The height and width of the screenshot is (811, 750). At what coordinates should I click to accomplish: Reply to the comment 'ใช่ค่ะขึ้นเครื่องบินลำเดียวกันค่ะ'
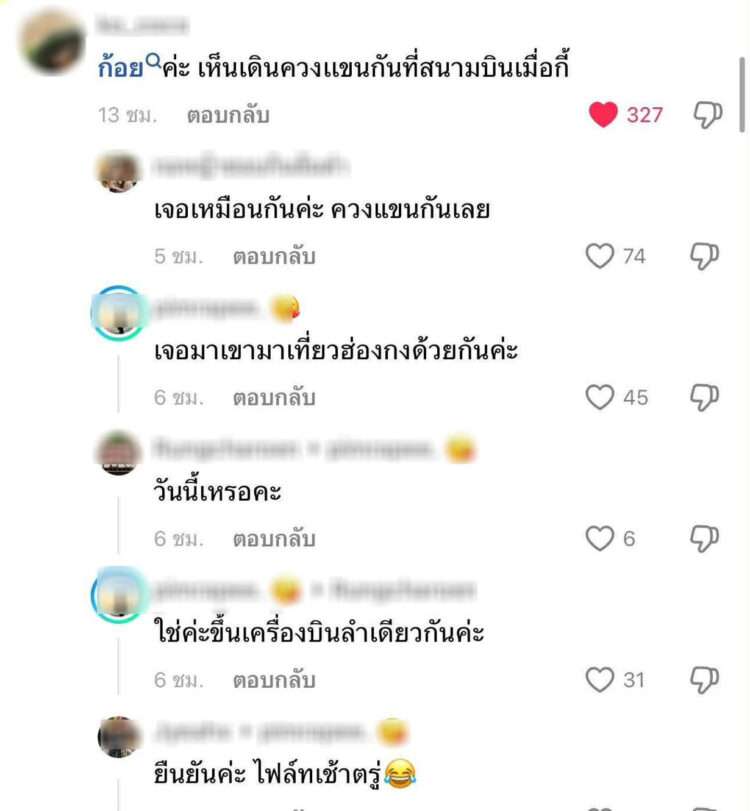pos(274,680)
